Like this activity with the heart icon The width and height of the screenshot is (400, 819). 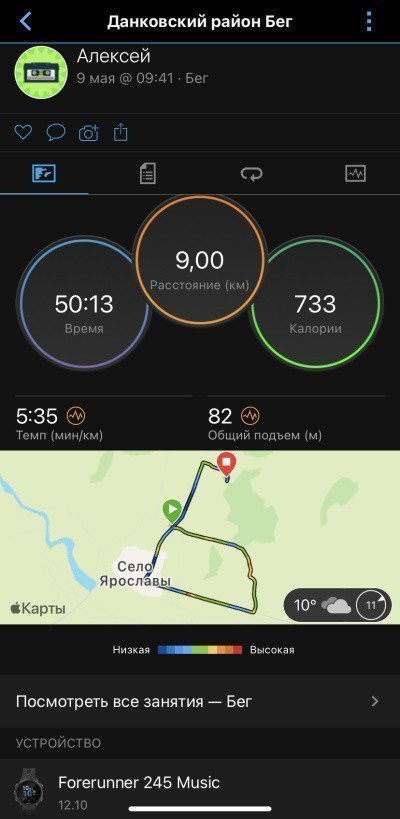coord(23,133)
